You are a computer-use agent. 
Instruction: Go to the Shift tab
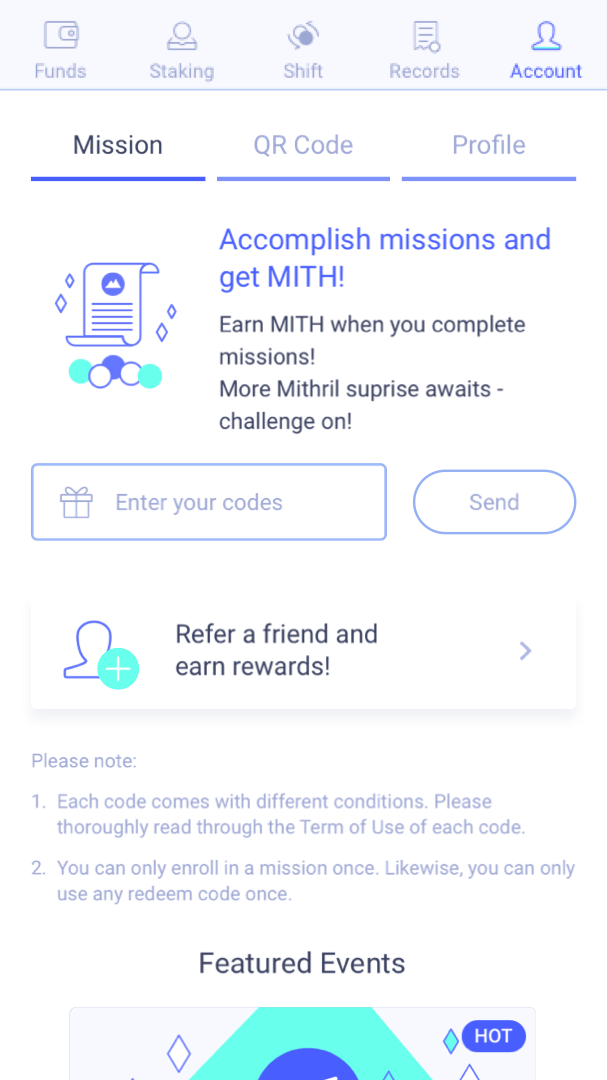coord(303,50)
